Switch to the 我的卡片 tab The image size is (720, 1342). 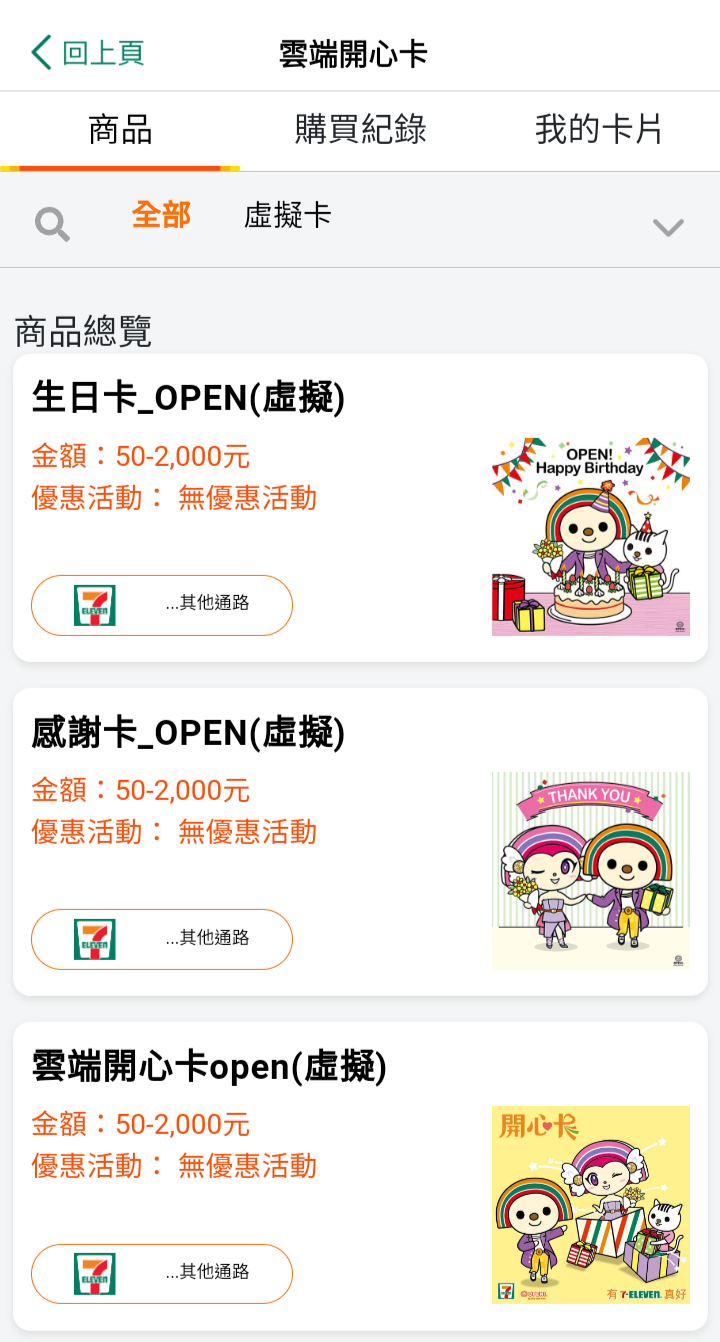[x=598, y=129]
